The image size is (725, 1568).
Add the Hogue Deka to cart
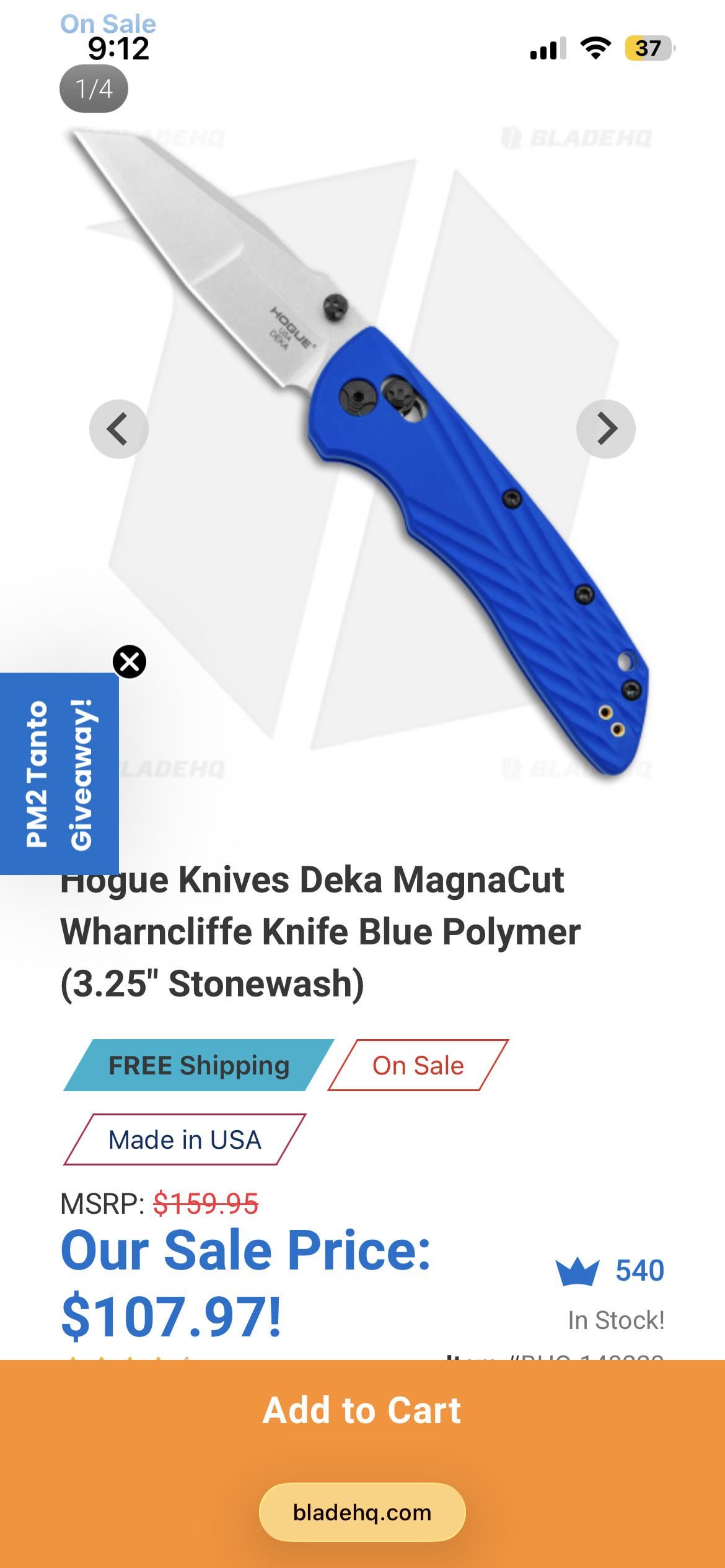pos(362,1411)
